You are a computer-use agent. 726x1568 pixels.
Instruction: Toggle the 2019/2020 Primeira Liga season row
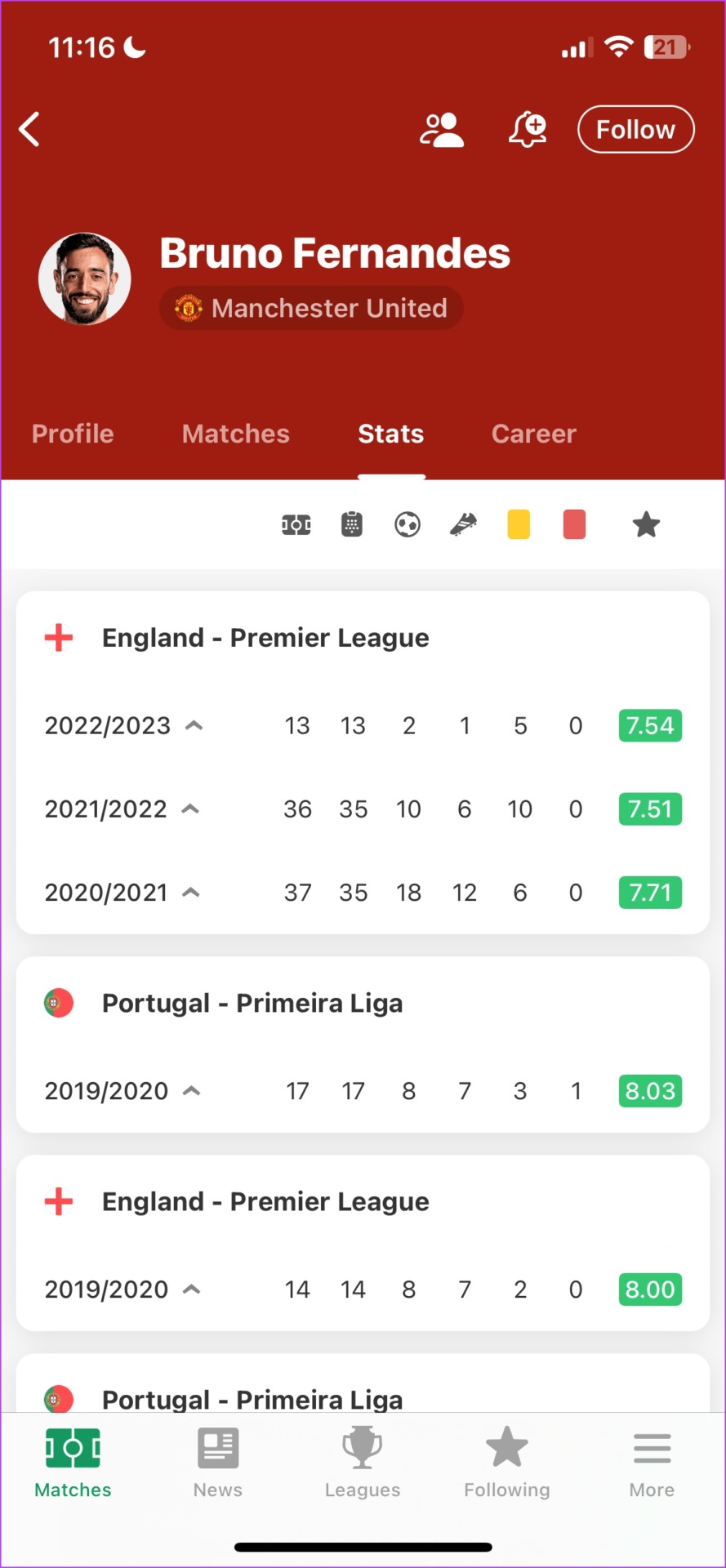[363, 1090]
